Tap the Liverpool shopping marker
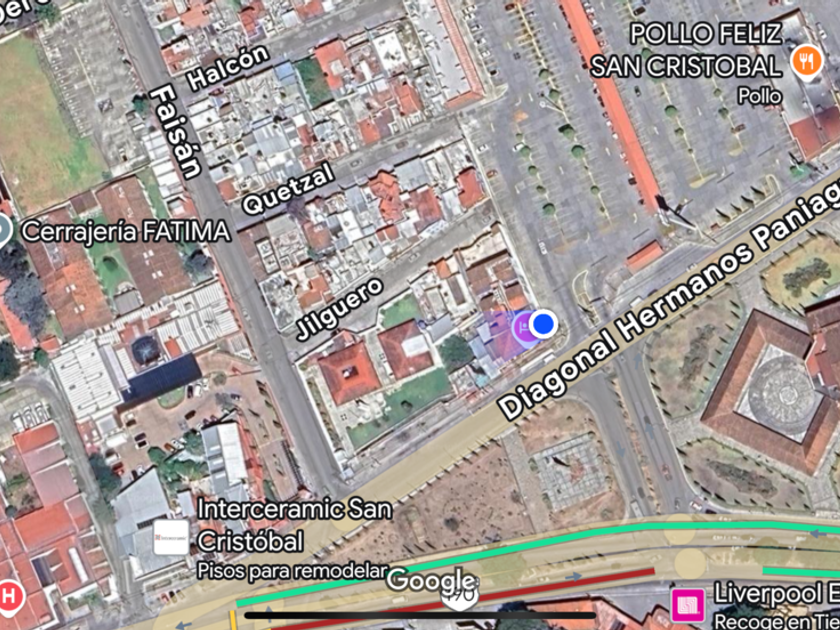The width and height of the screenshot is (840, 630). [687, 604]
